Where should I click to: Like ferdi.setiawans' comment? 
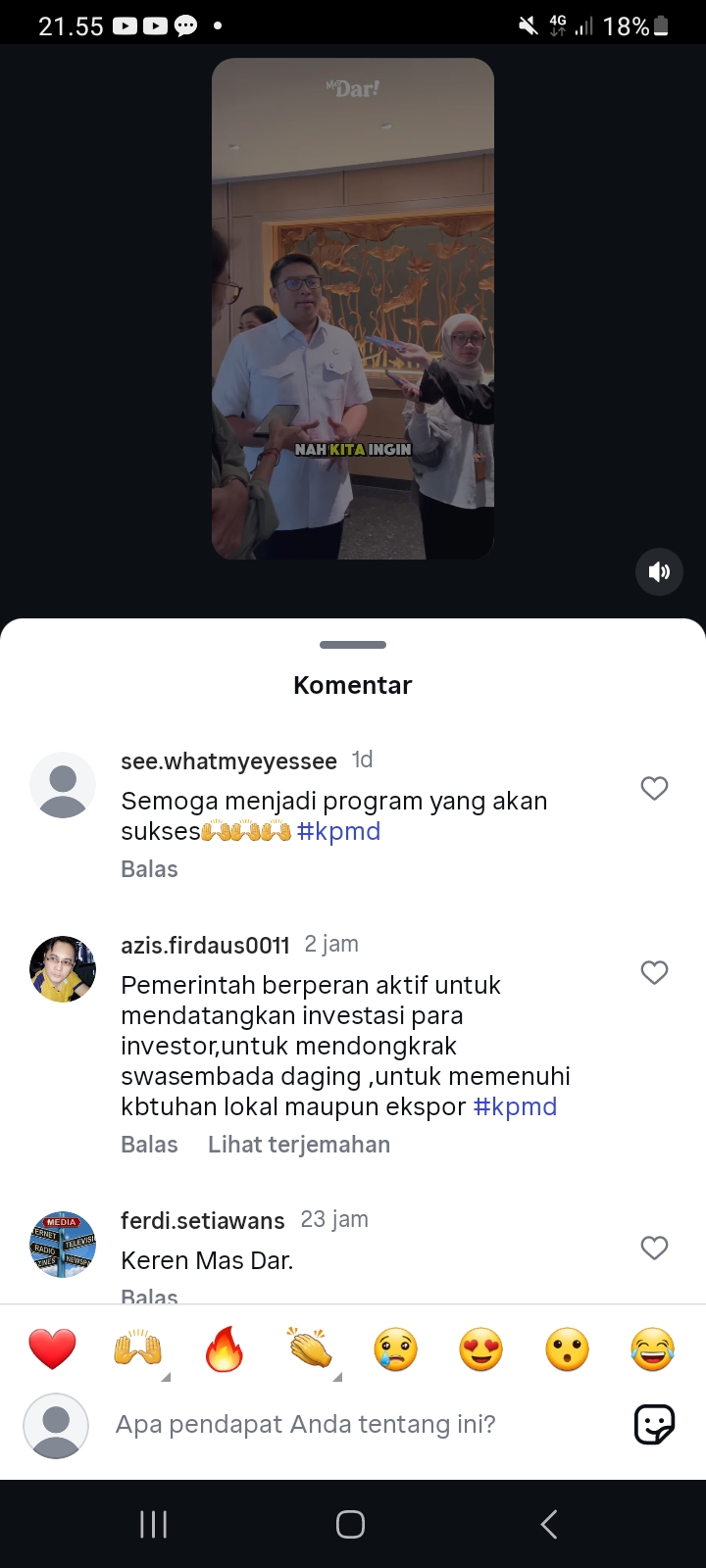[654, 1248]
